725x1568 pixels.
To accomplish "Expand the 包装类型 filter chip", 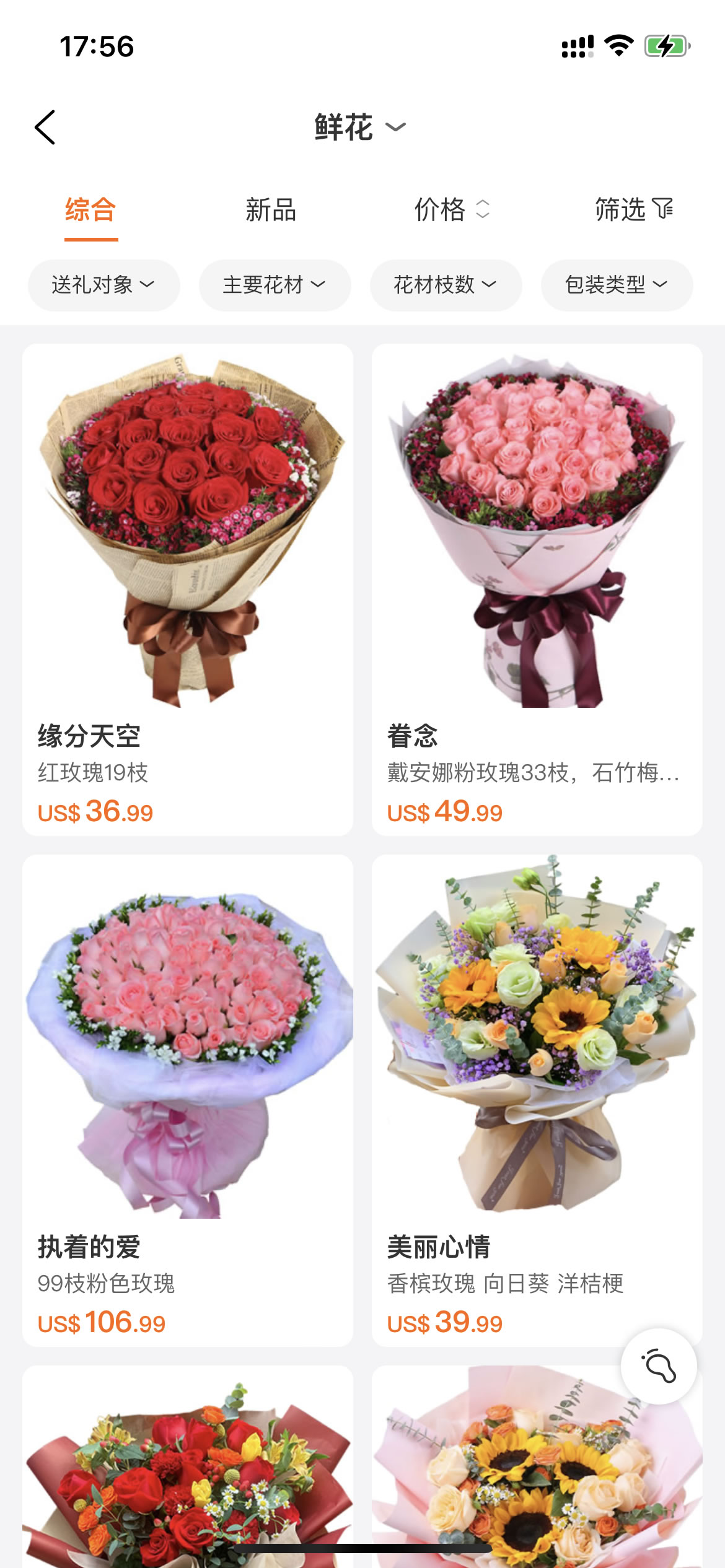I will 617,285.
